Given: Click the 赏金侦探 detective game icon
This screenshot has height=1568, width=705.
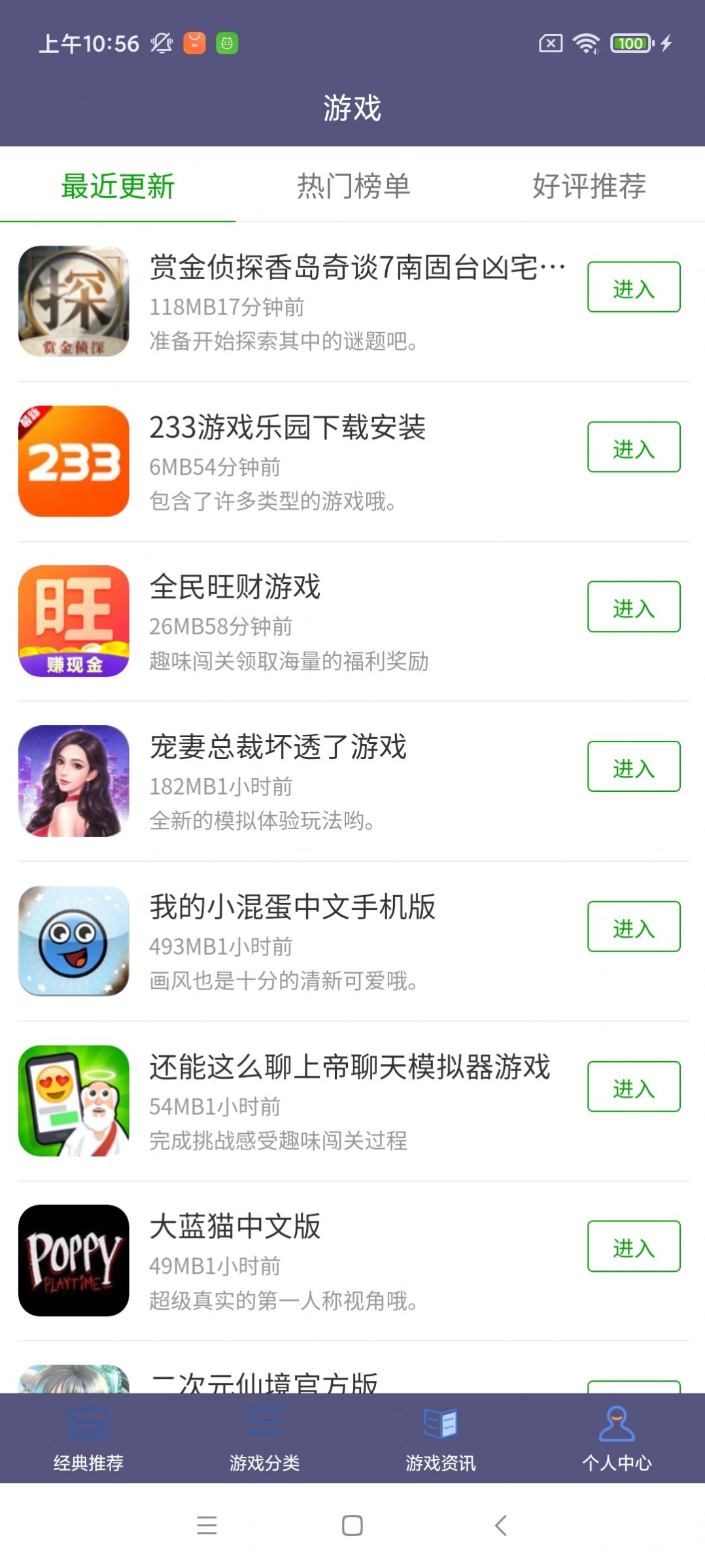Looking at the screenshot, I should (x=74, y=301).
